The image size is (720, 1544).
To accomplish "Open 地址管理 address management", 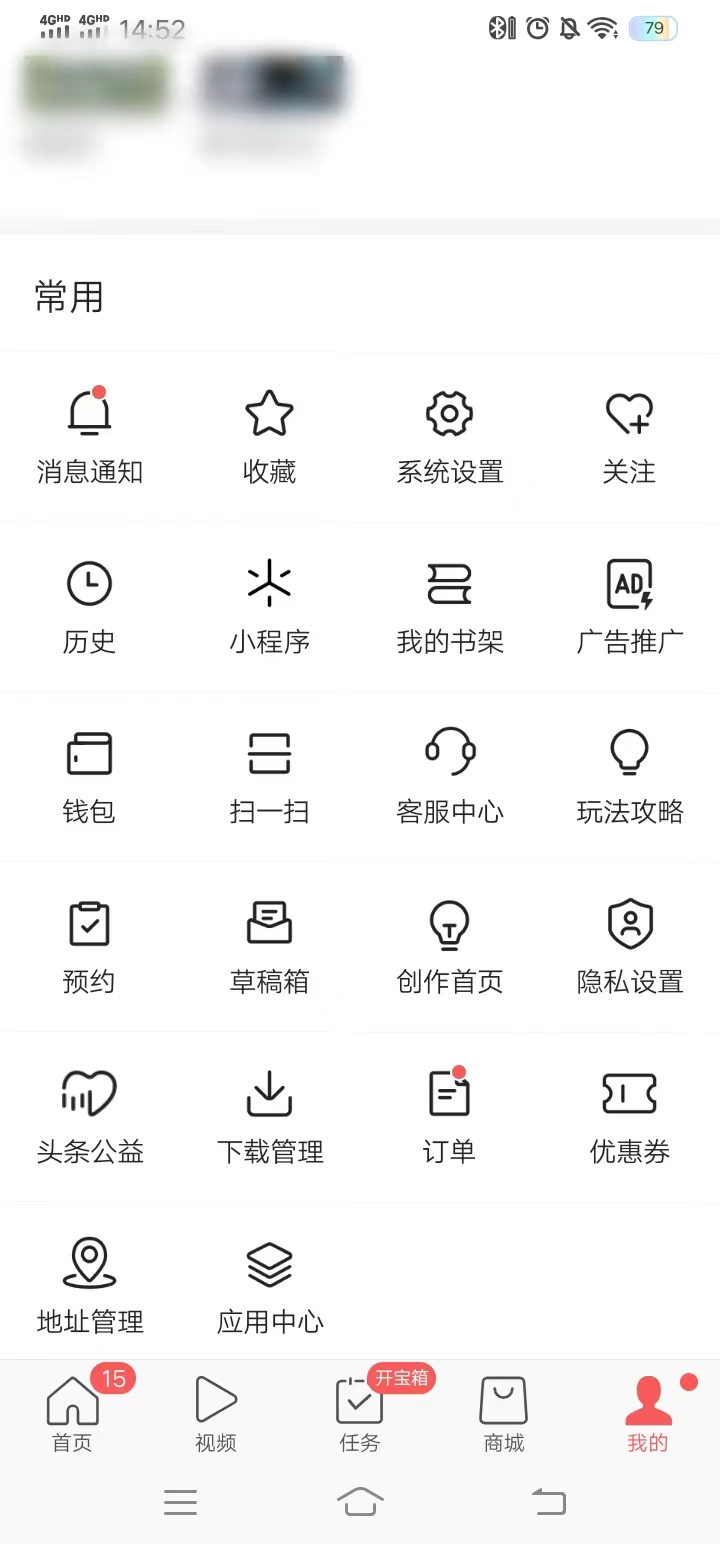I will 89,1285.
